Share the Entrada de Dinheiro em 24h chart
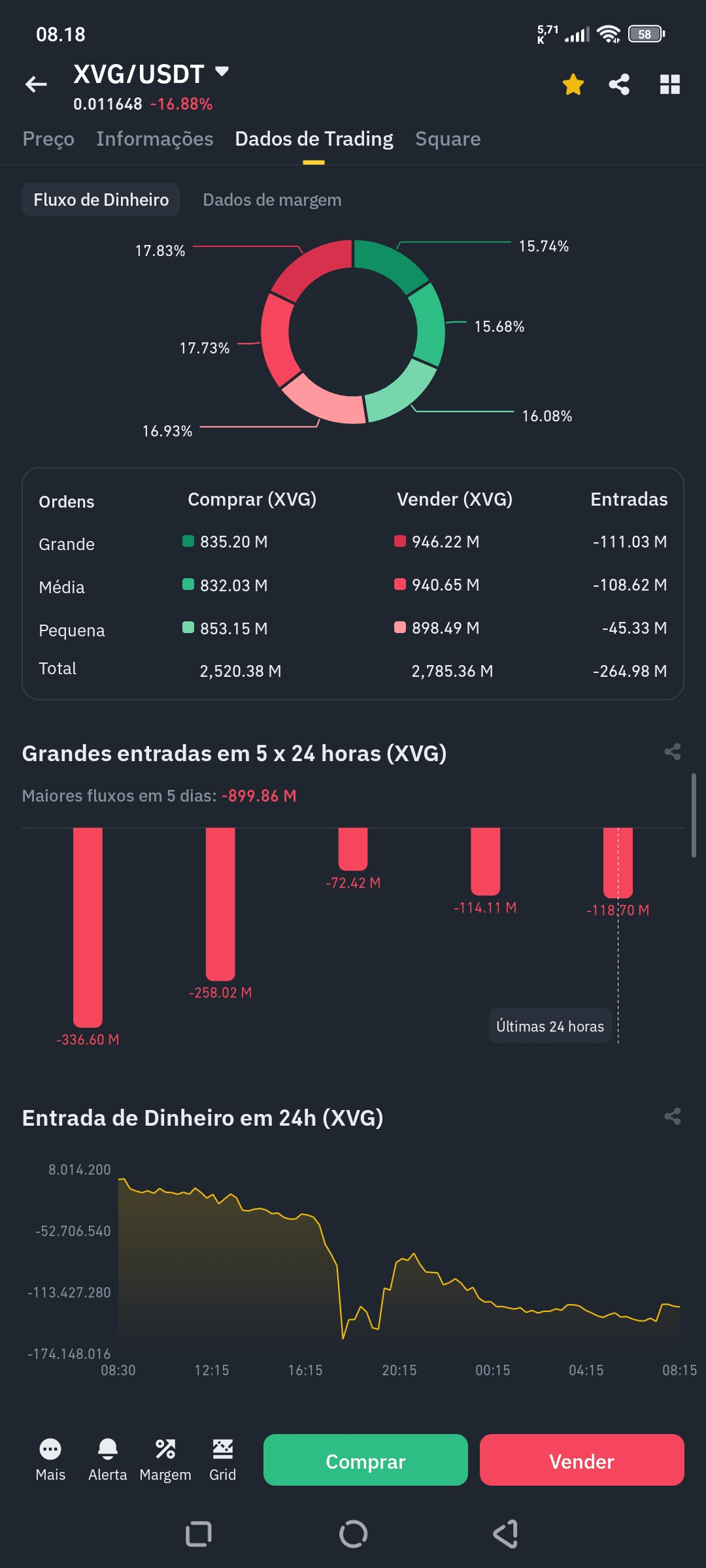This screenshot has width=706, height=1568. pyautogui.click(x=673, y=1116)
